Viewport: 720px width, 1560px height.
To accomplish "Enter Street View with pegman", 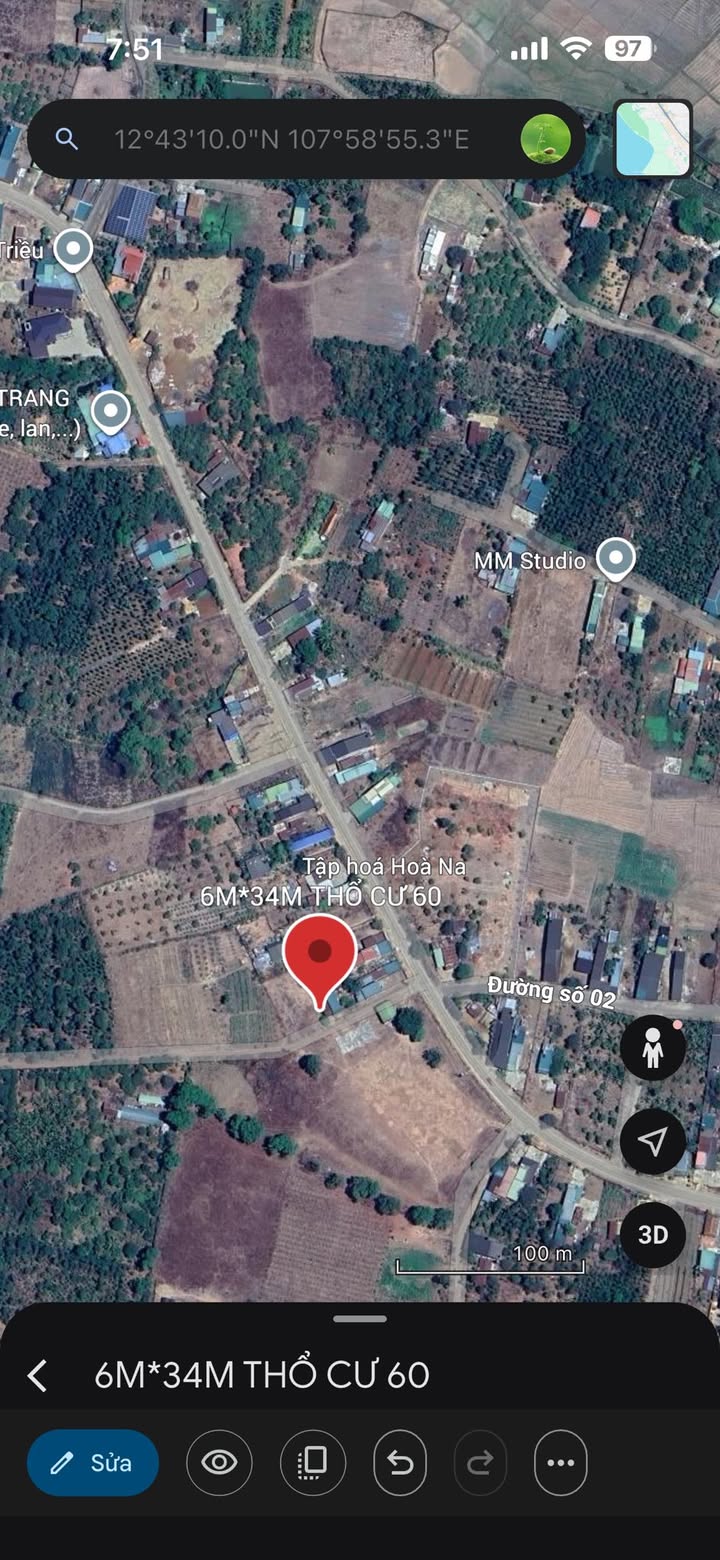I will [653, 1048].
